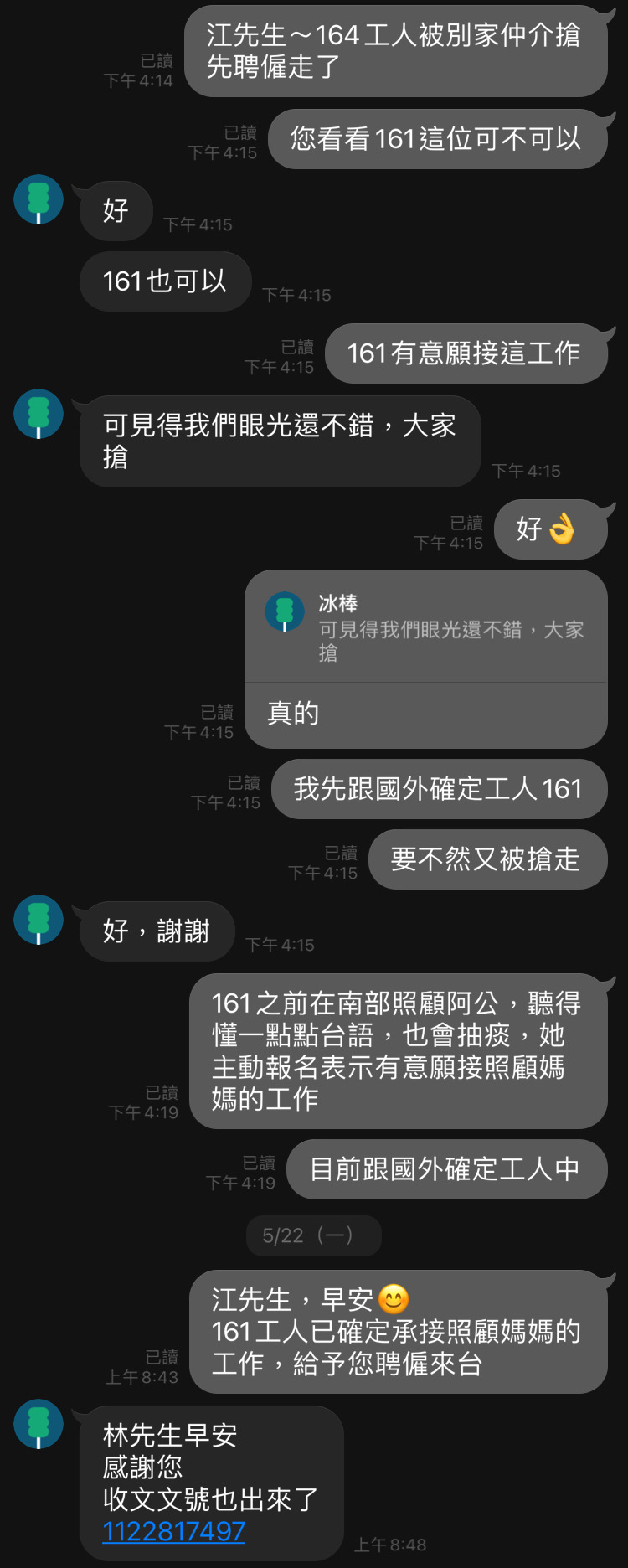Jump to the quoted 冰棒 message above 真的
Viewport: 628px width, 1568px height.
click(x=425, y=627)
